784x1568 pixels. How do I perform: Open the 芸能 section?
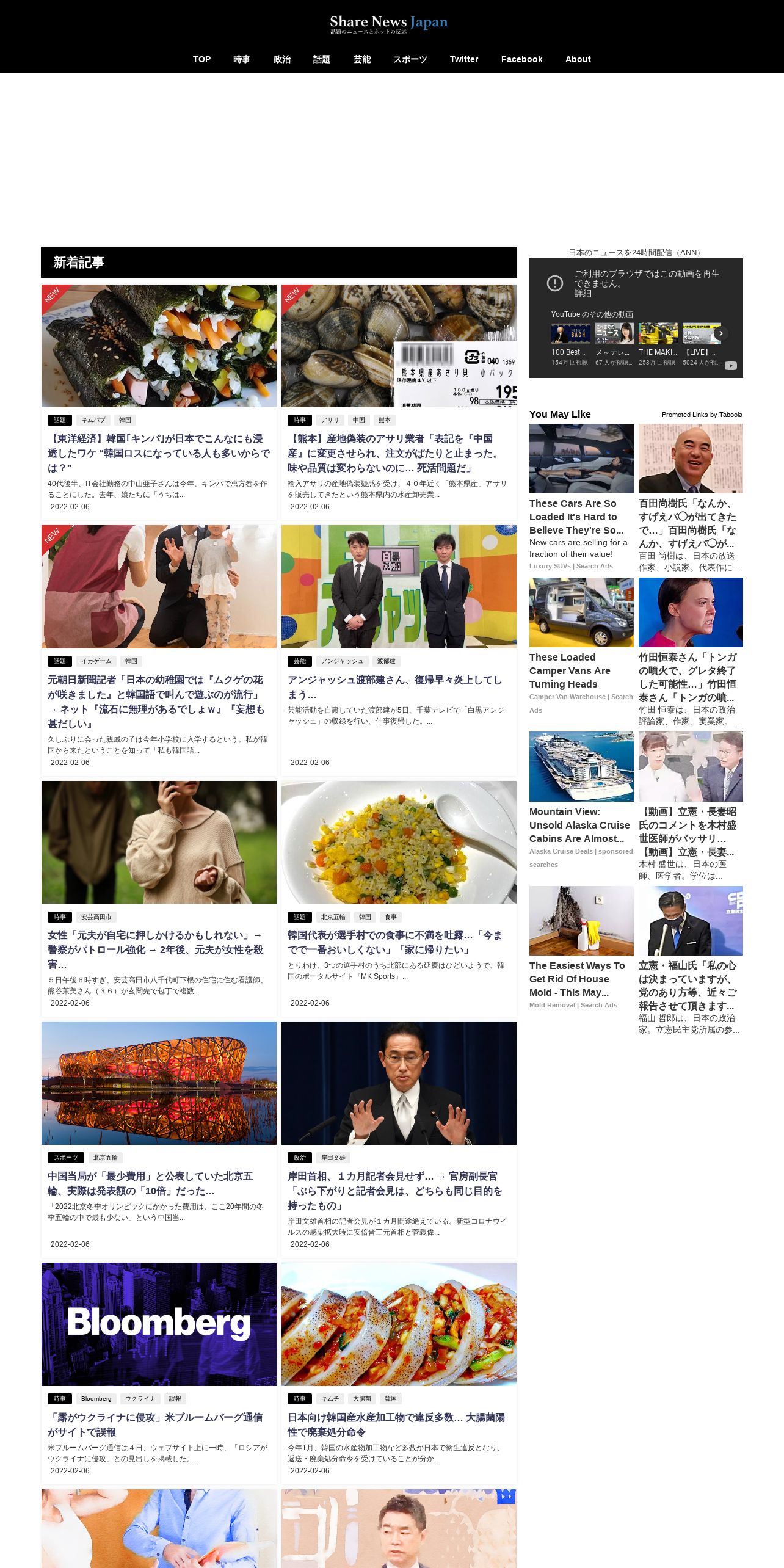tap(362, 59)
